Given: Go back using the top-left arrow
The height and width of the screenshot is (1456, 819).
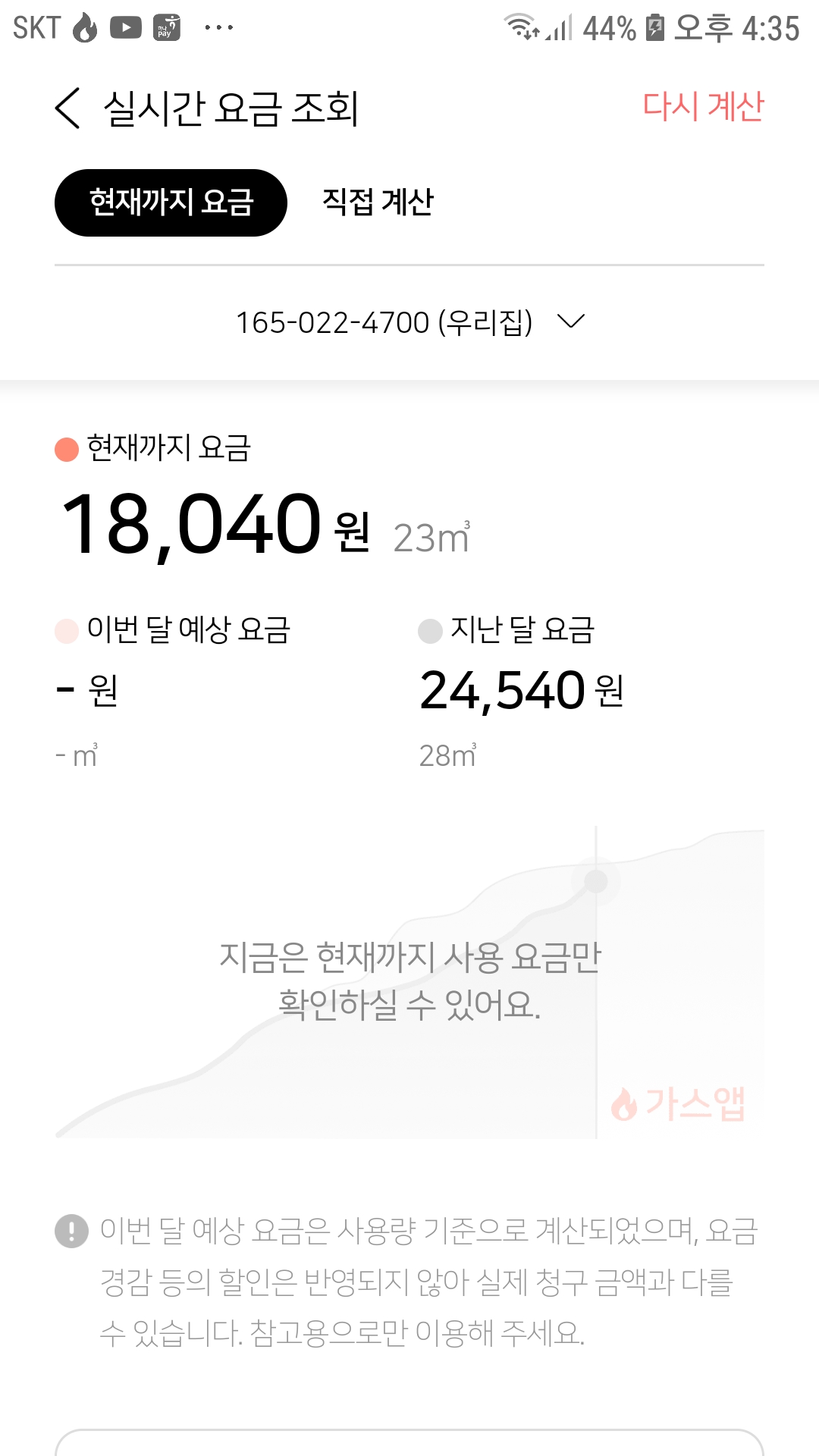Looking at the screenshot, I should tap(67, 108).
